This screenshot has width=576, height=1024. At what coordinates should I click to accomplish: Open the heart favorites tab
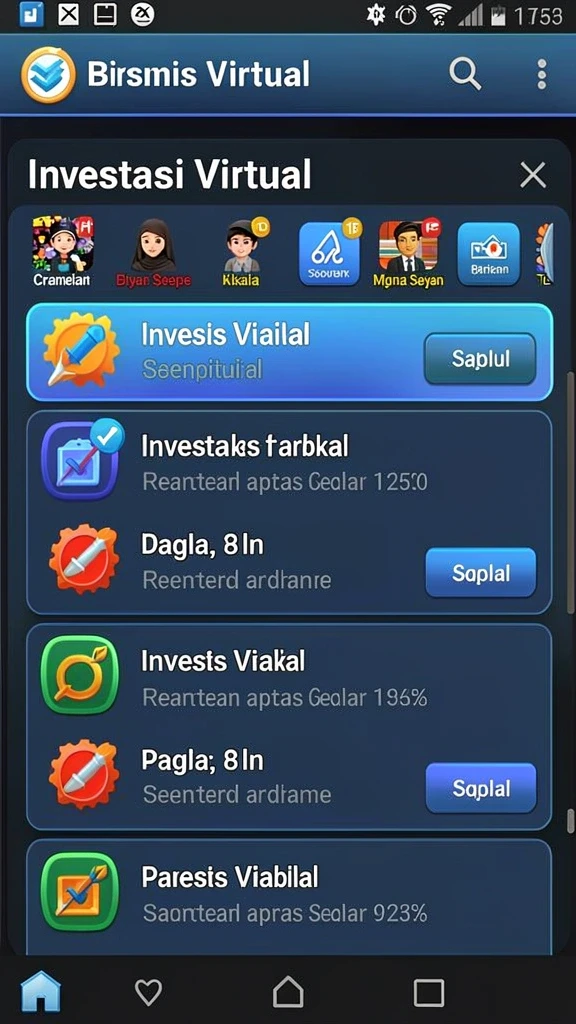[x=148, y=993]
